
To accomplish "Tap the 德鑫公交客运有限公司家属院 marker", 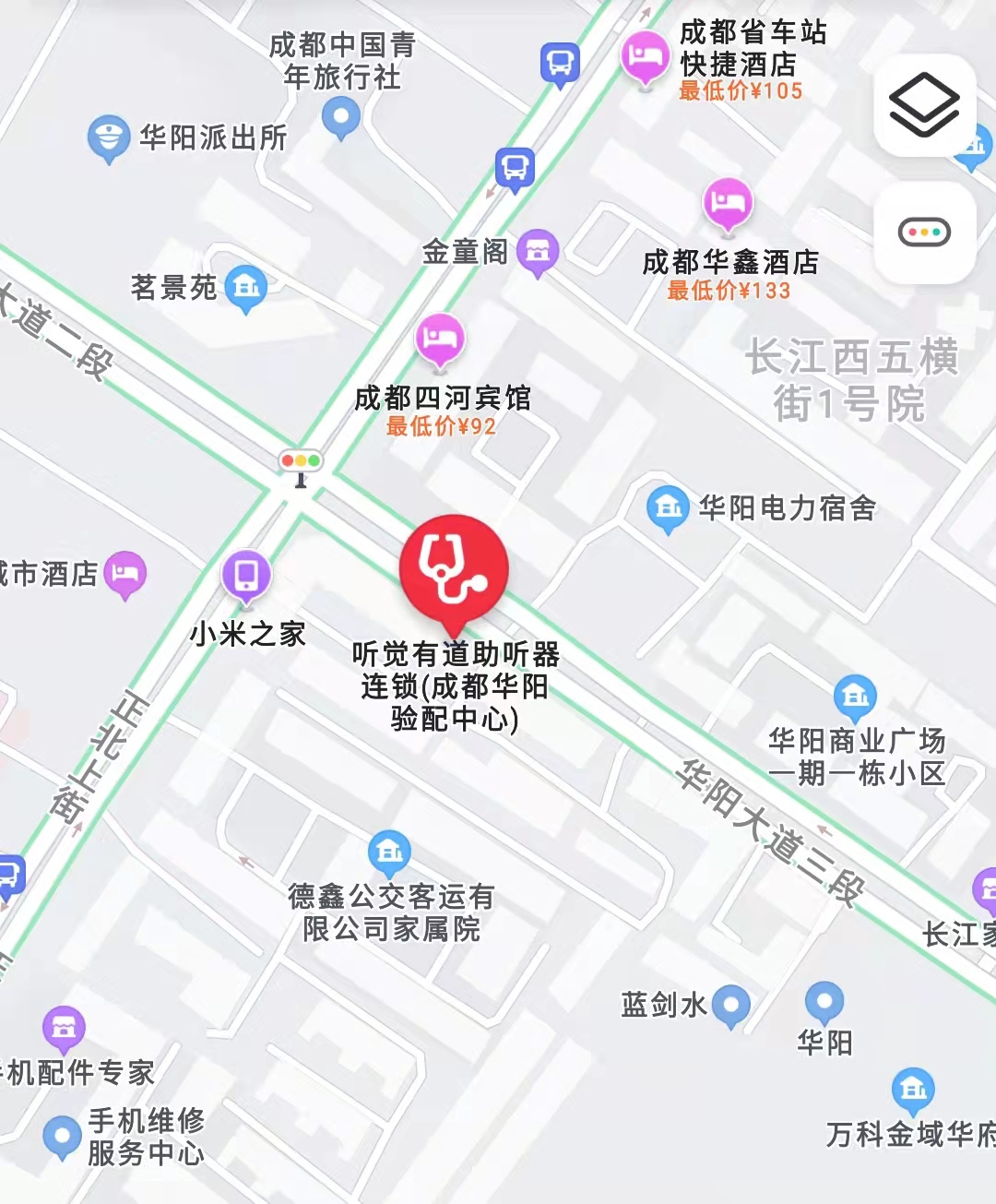I will tap(389, 852).
